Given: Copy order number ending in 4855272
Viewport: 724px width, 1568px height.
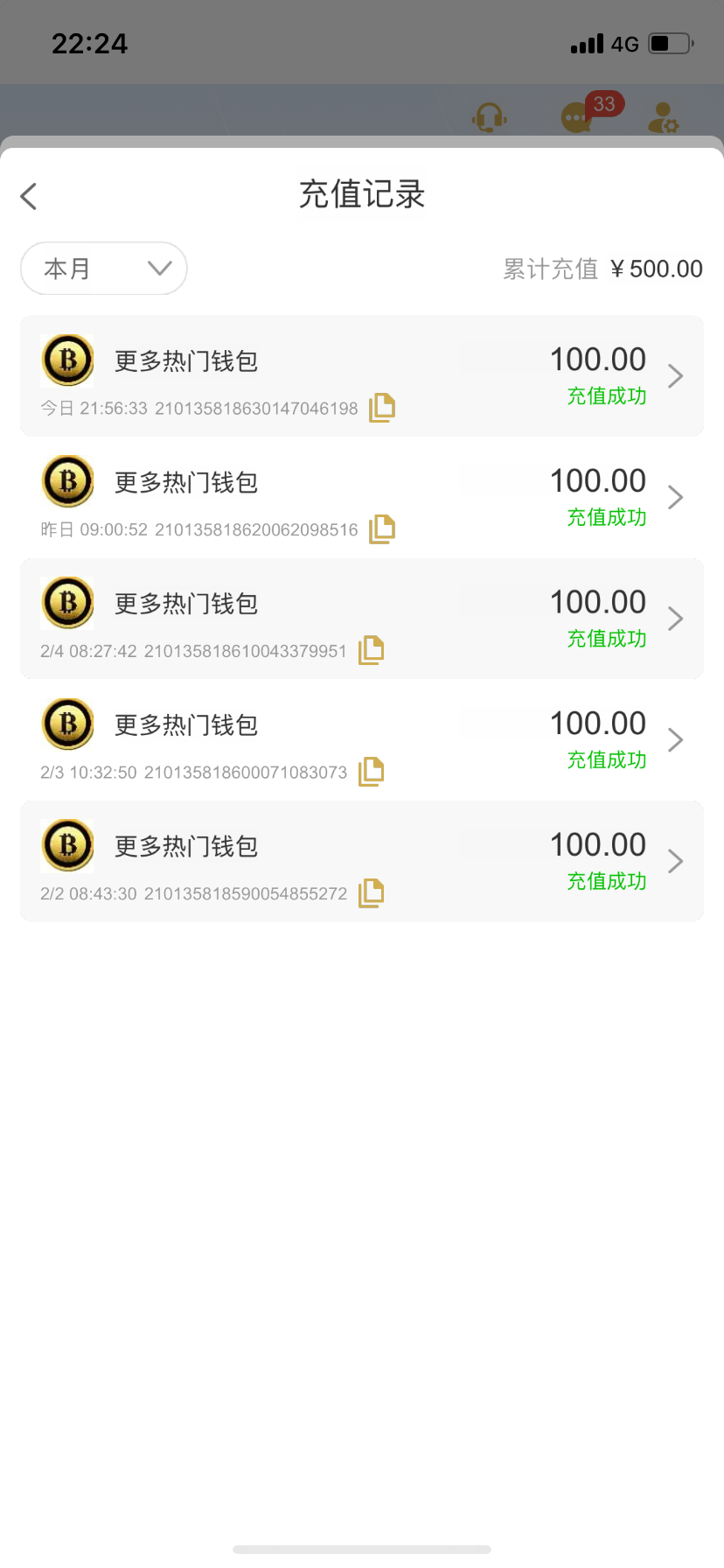Looking at the screenshot, I should tap(372, 892).
